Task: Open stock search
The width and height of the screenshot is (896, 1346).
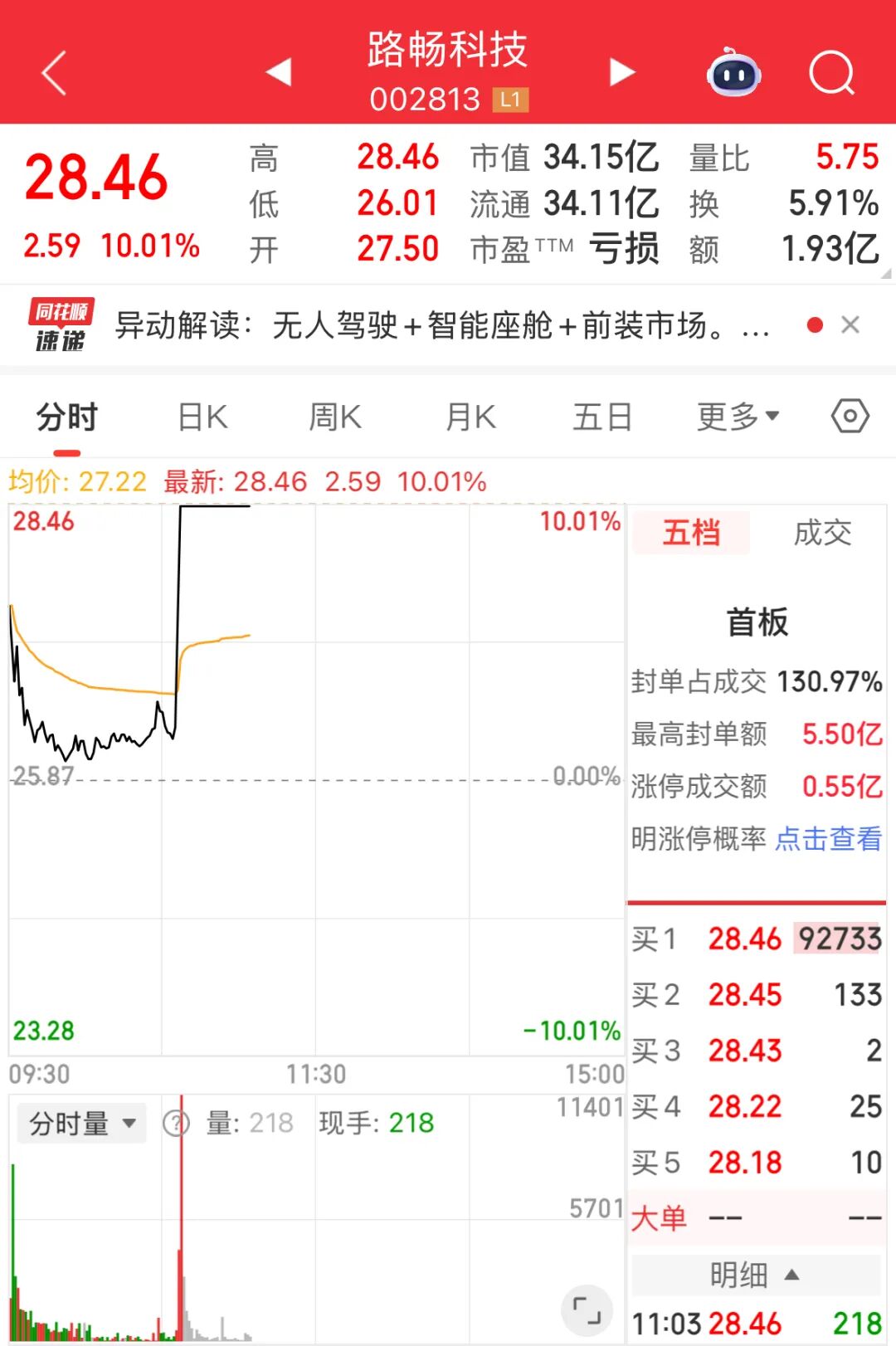Action: point(830,73)
